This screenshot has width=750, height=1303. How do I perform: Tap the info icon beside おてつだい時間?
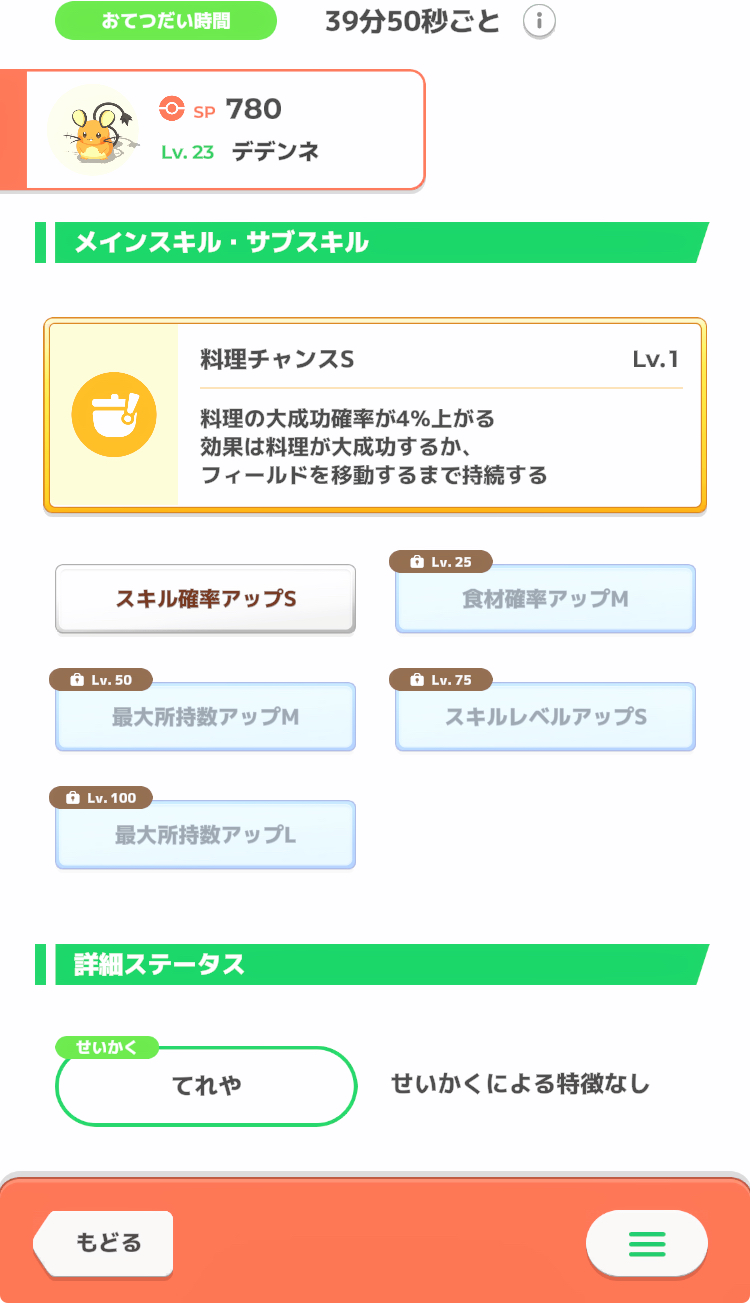(x=540, y=21)
